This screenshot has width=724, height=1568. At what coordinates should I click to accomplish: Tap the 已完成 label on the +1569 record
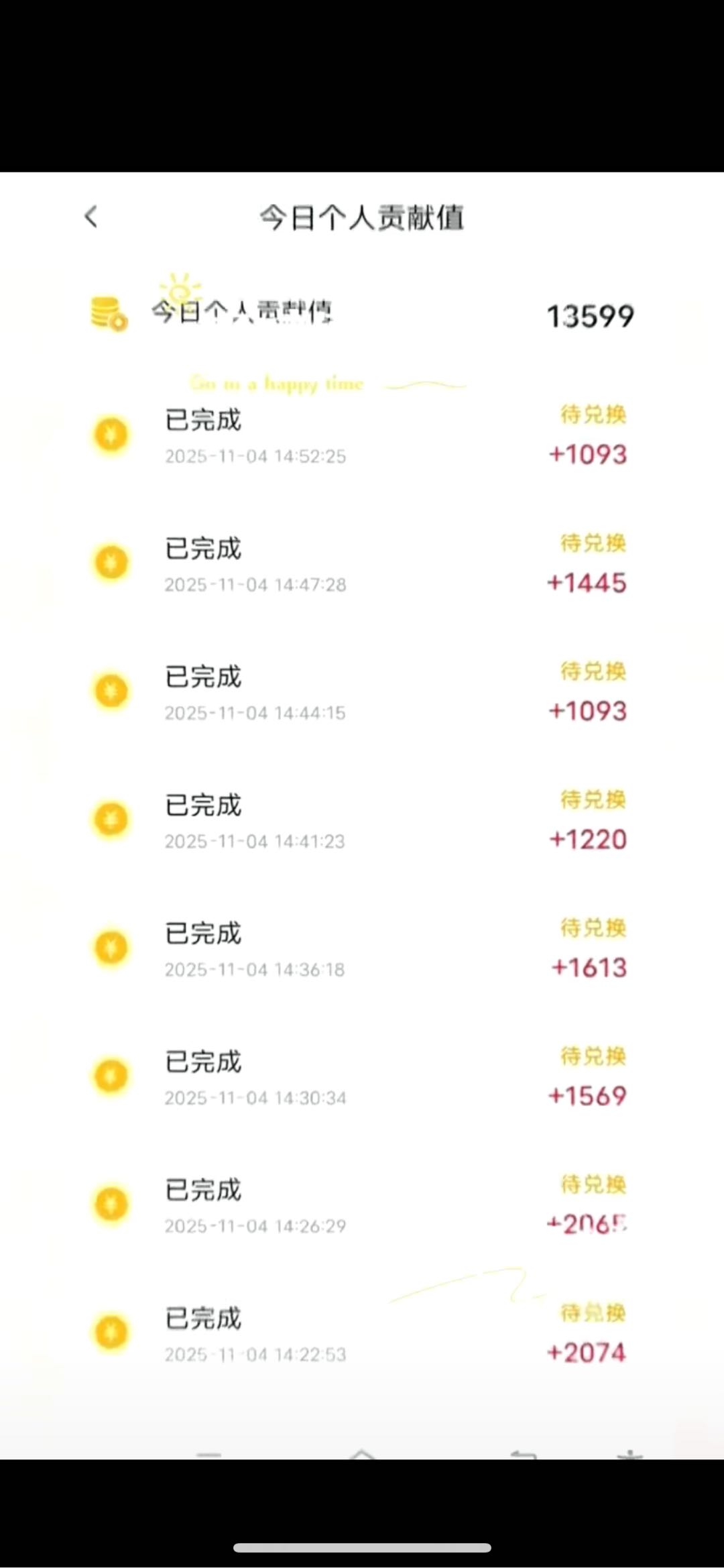(203, 1060)
